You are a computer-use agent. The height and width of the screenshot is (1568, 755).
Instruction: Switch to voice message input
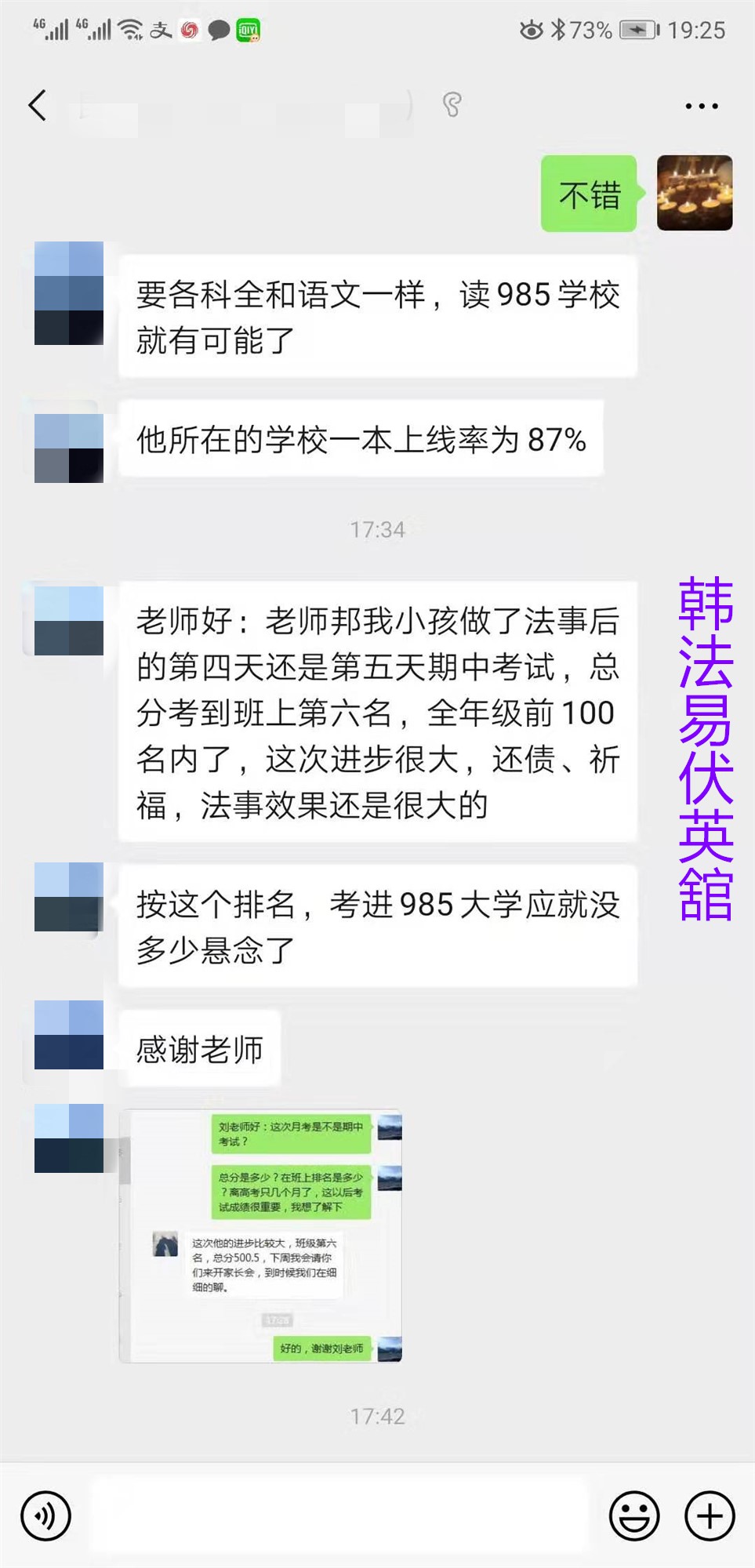pos(45,1515)
